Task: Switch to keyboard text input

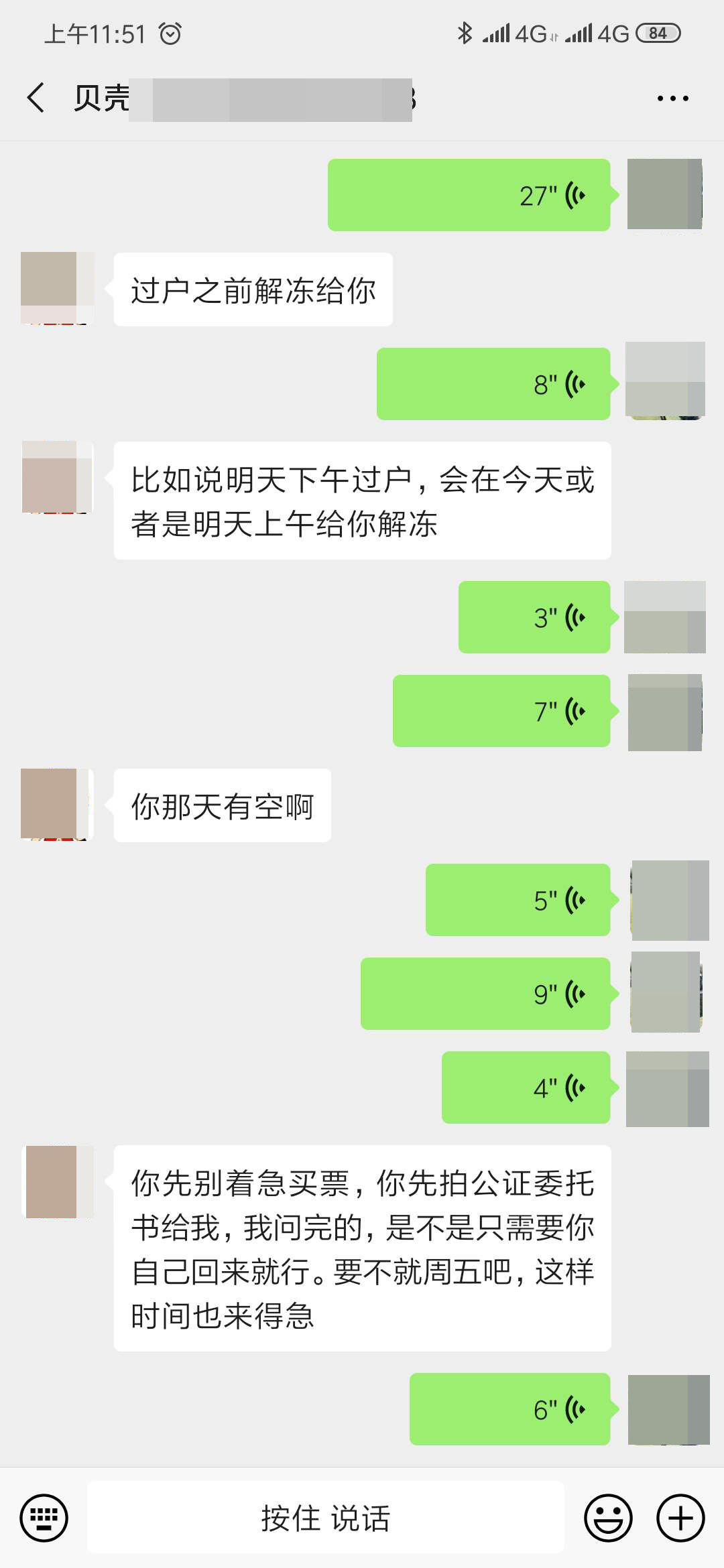Action: click(44, 1518)
